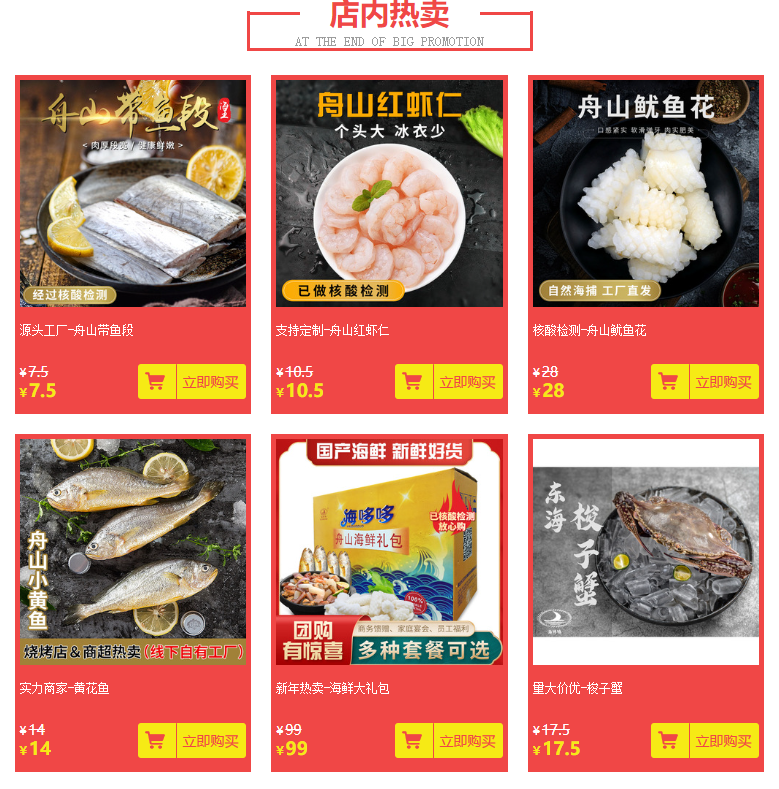The image size is (779, 789).
Task: Open the 舟山鱿鱼花 product card
Action: coord(646,193)
